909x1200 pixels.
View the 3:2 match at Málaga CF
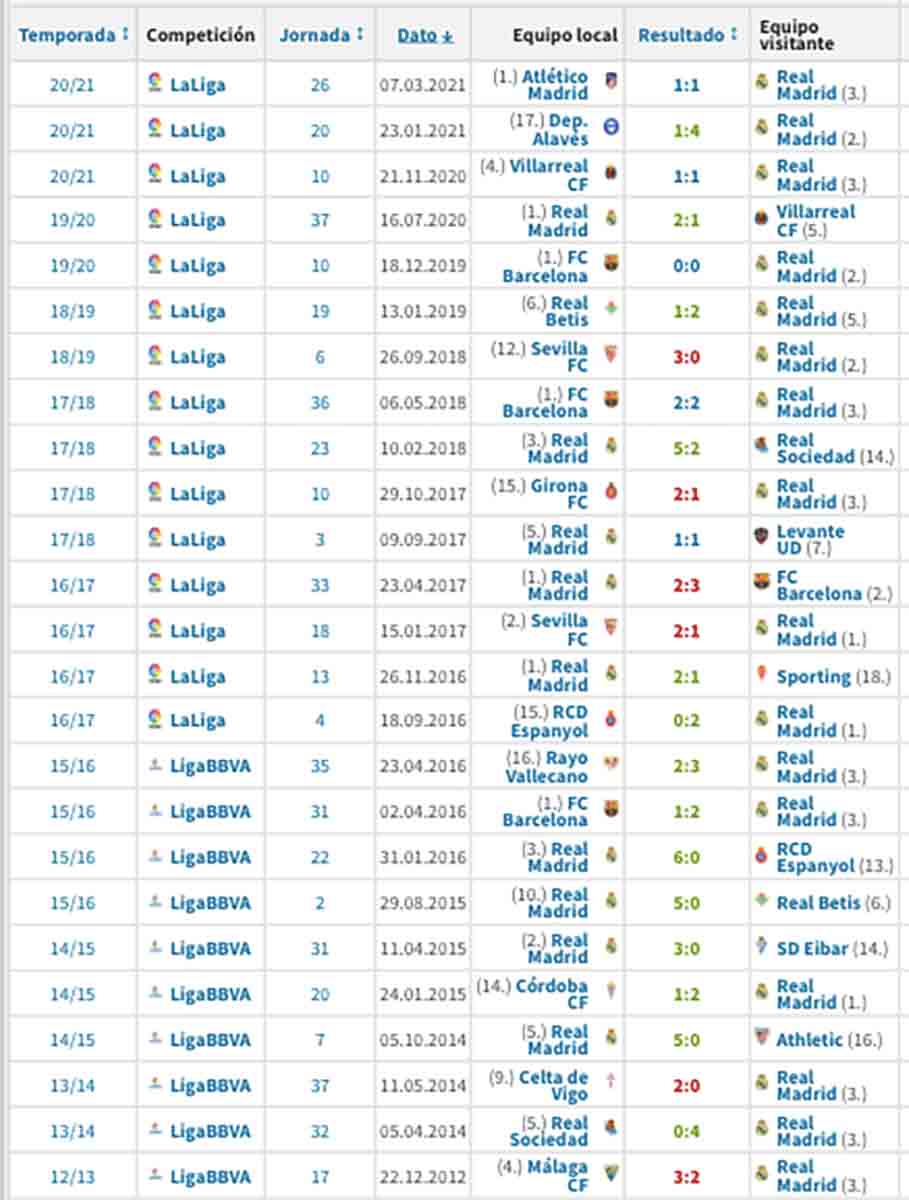(686, 1175)
